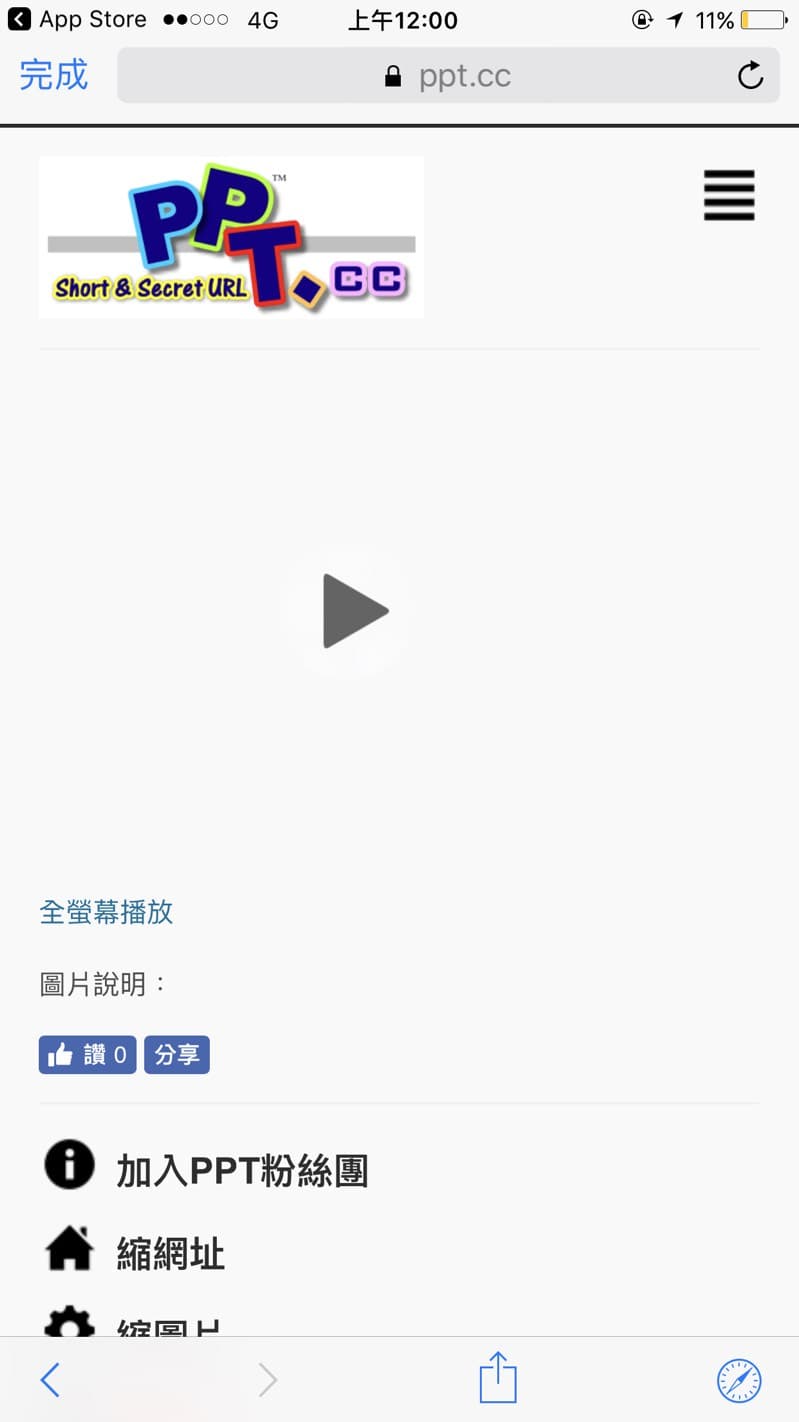
Task: Go to 縮網址
Action: [170, 1253]
